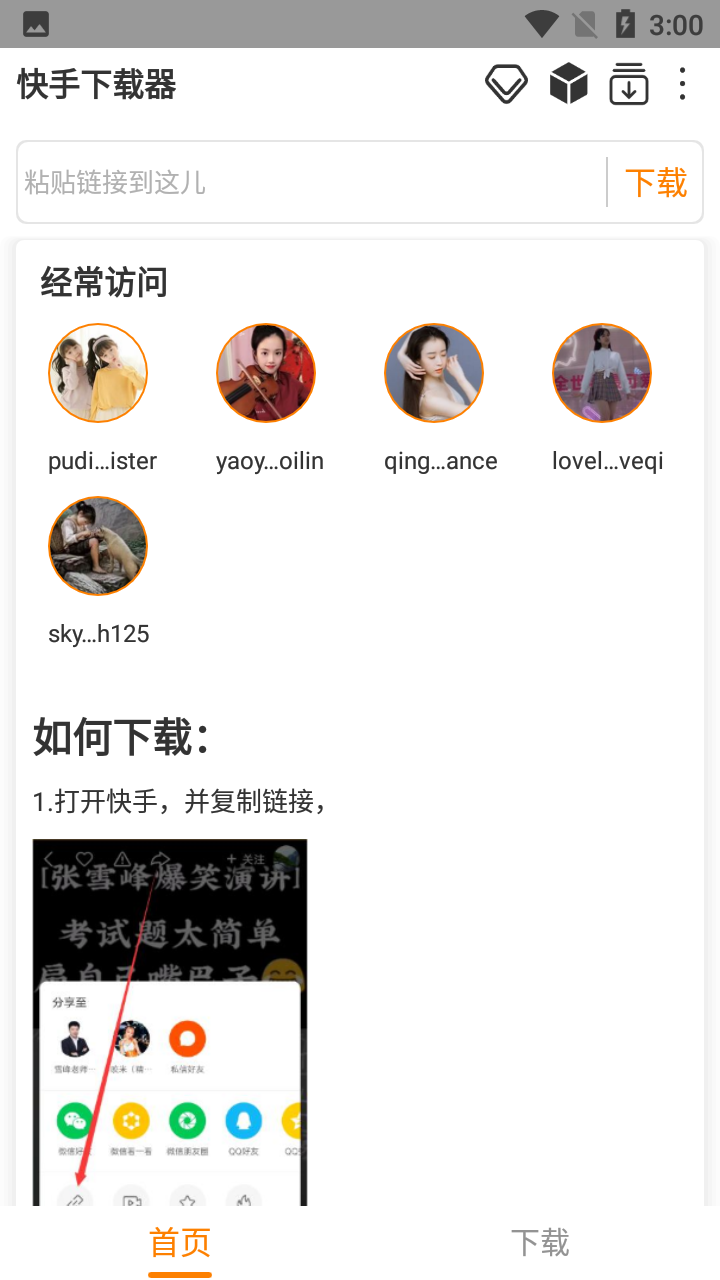
Task: Open the diamond premium icon
Action: [506, 84]
